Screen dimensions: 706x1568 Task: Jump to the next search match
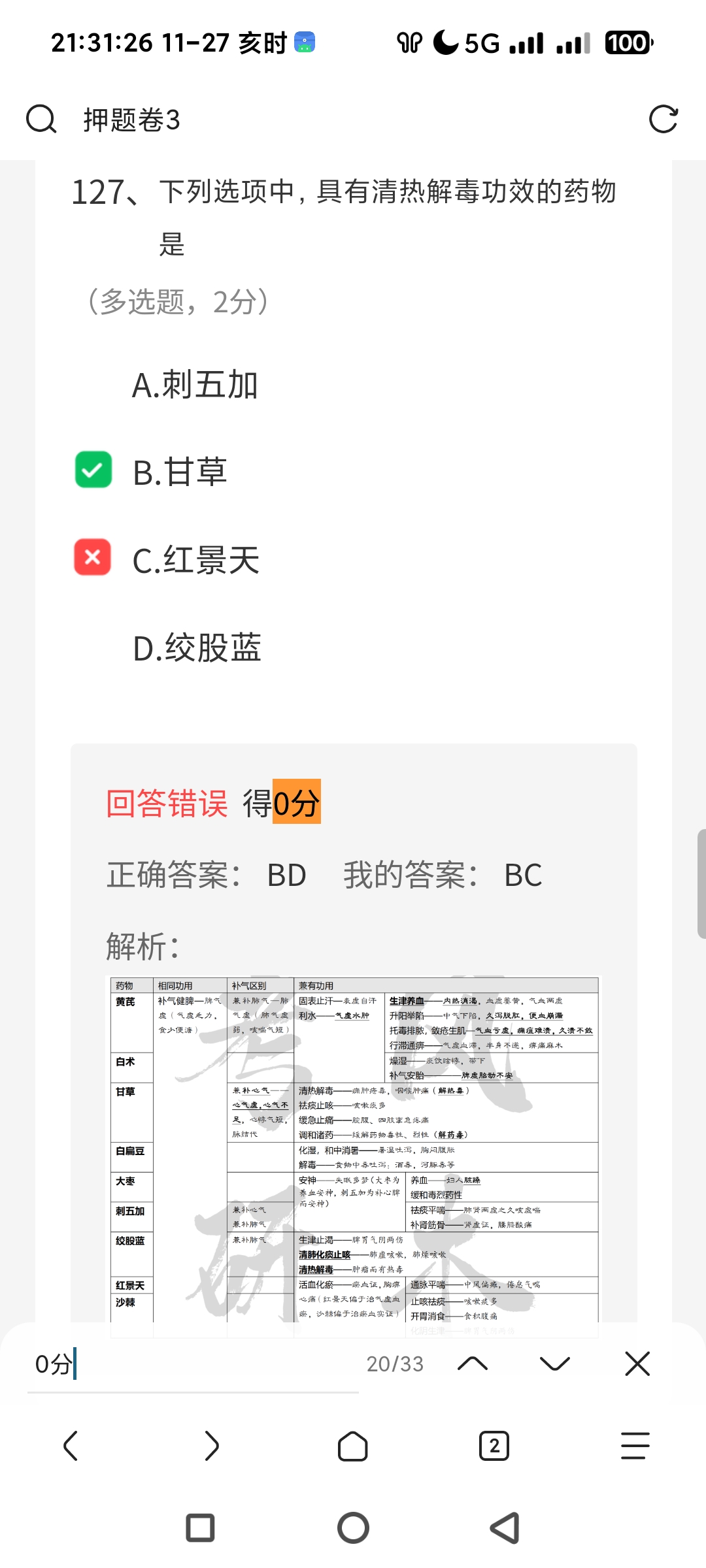(x=555, y=1364)
